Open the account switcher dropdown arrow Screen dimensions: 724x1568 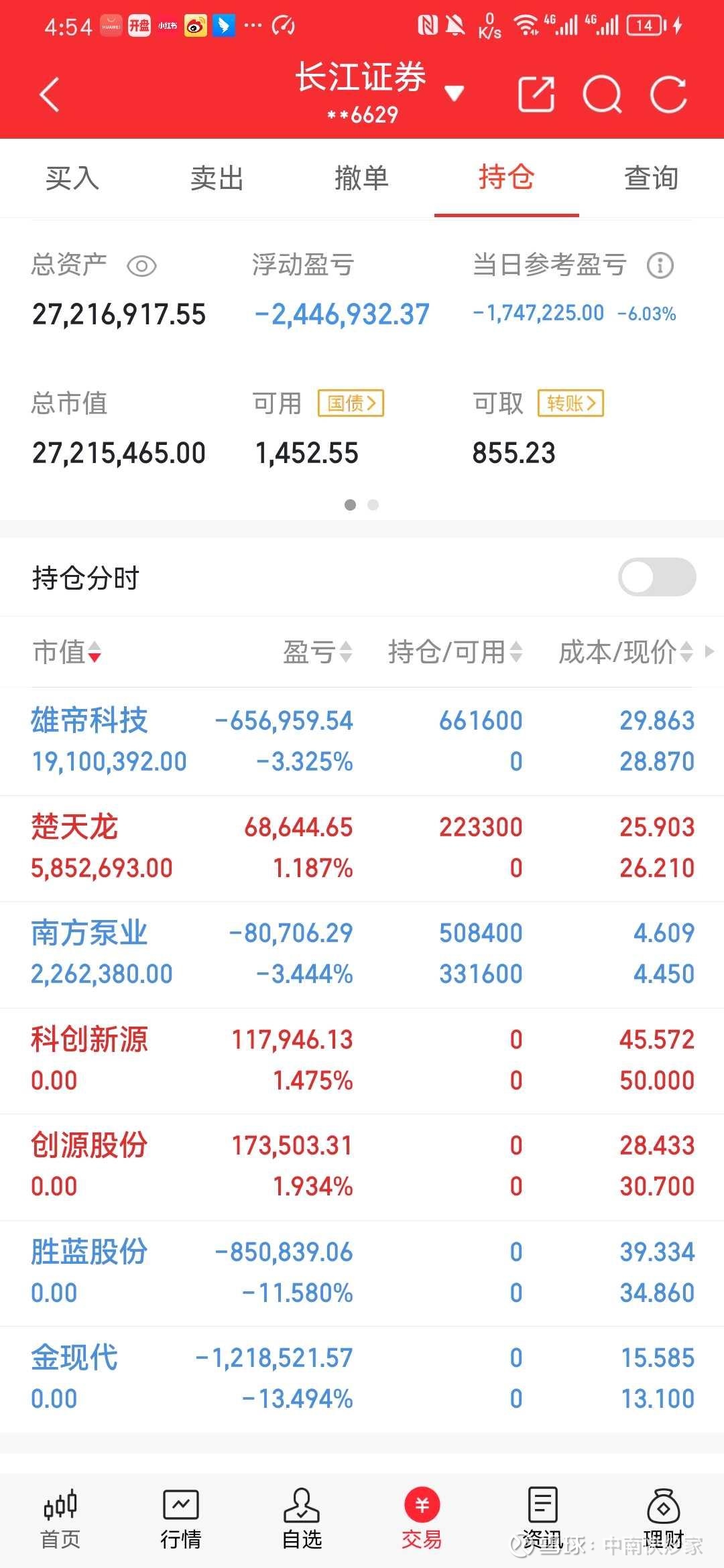click(455, 93)
